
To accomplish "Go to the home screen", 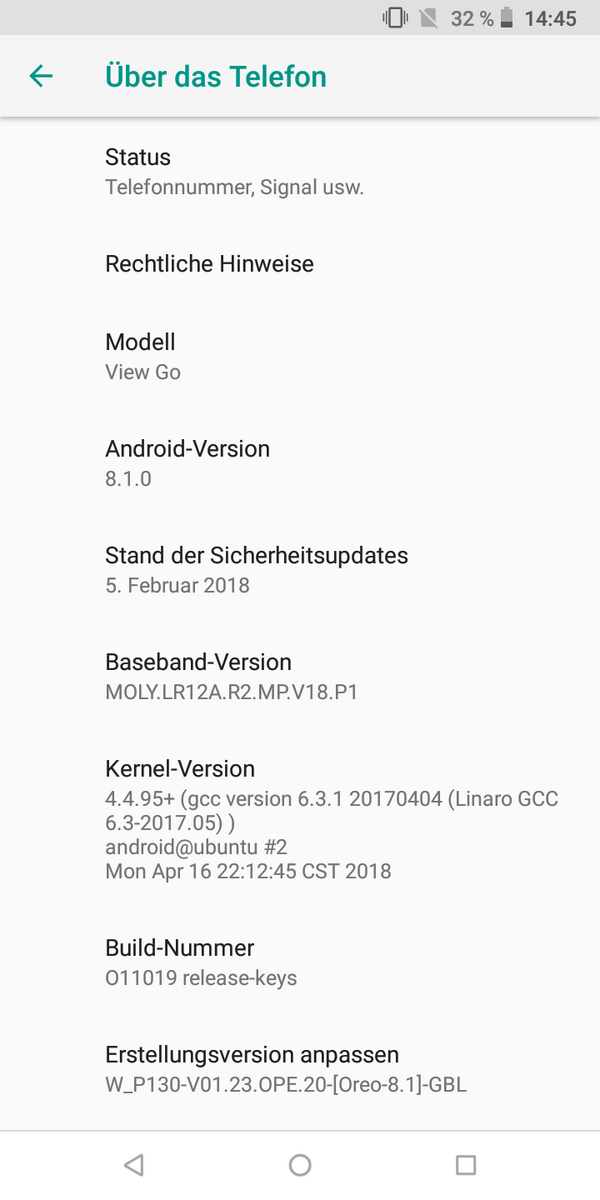I will 300,1164.
